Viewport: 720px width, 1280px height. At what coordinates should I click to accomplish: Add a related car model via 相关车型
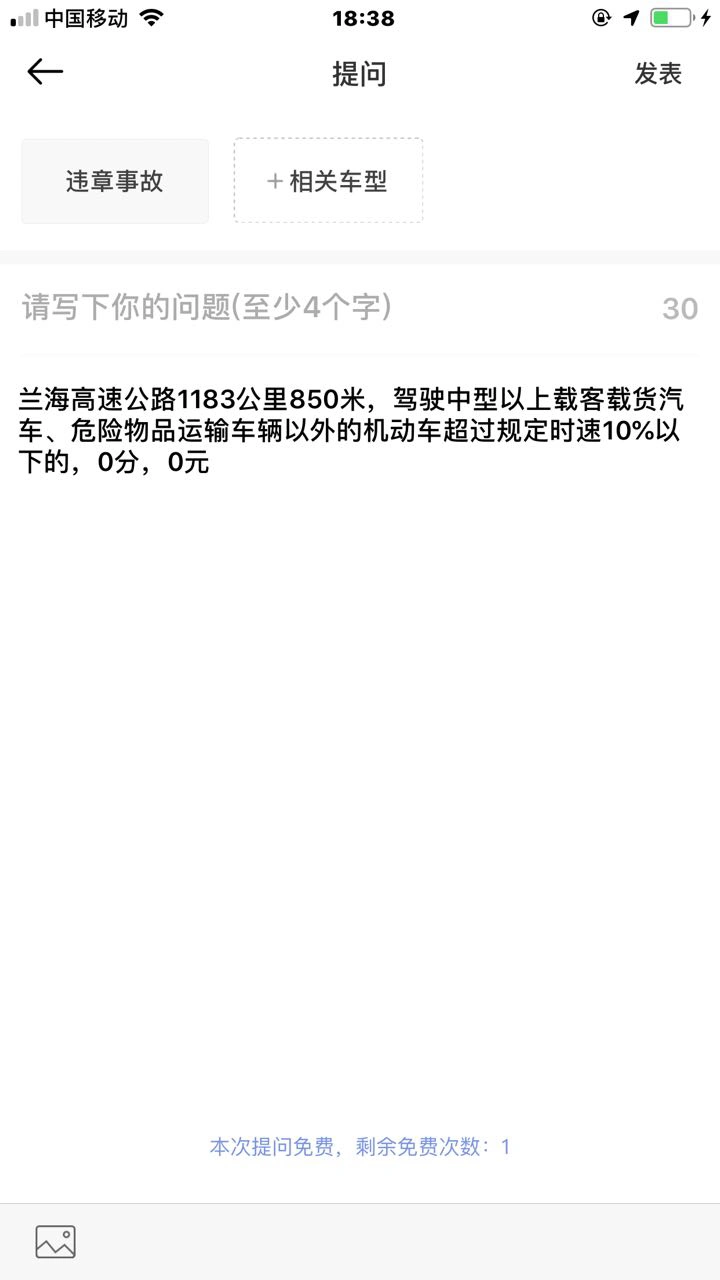pyautogui.click(x=328, y=181)
